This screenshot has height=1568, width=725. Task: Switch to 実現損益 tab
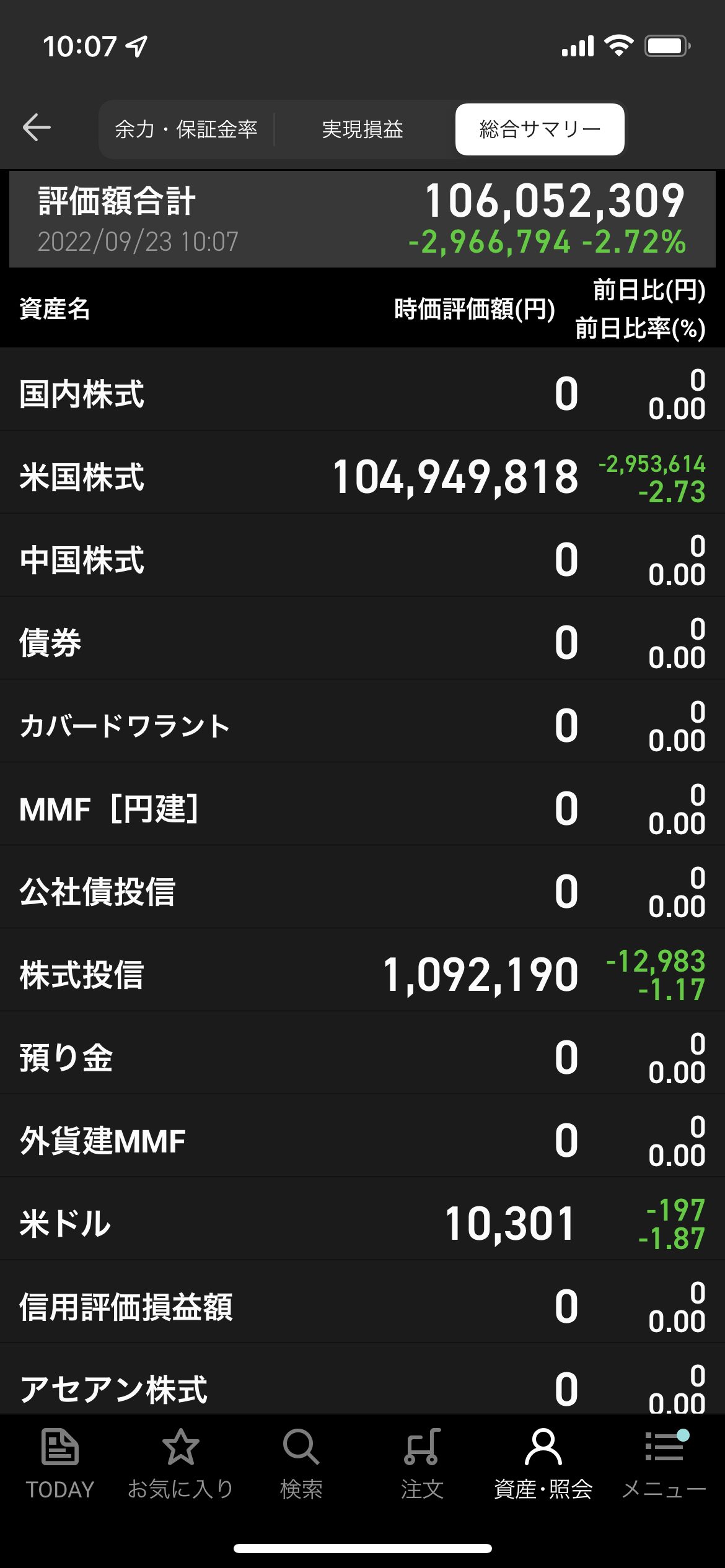coord(362,129)
